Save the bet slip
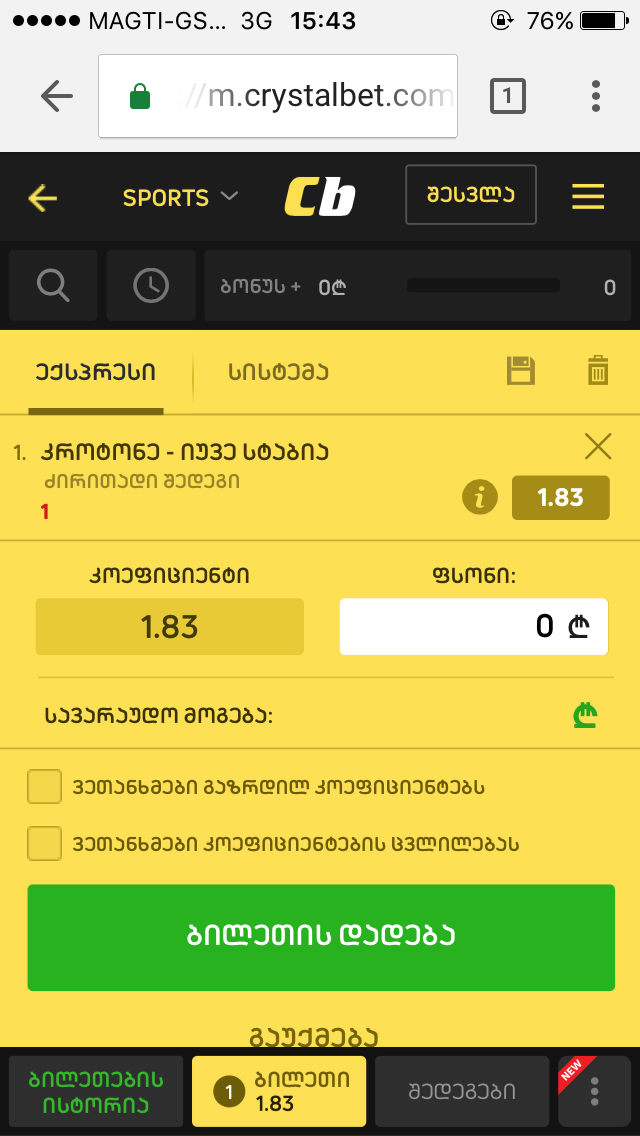This screenshot has width=640, height=1136. (521, 370)
